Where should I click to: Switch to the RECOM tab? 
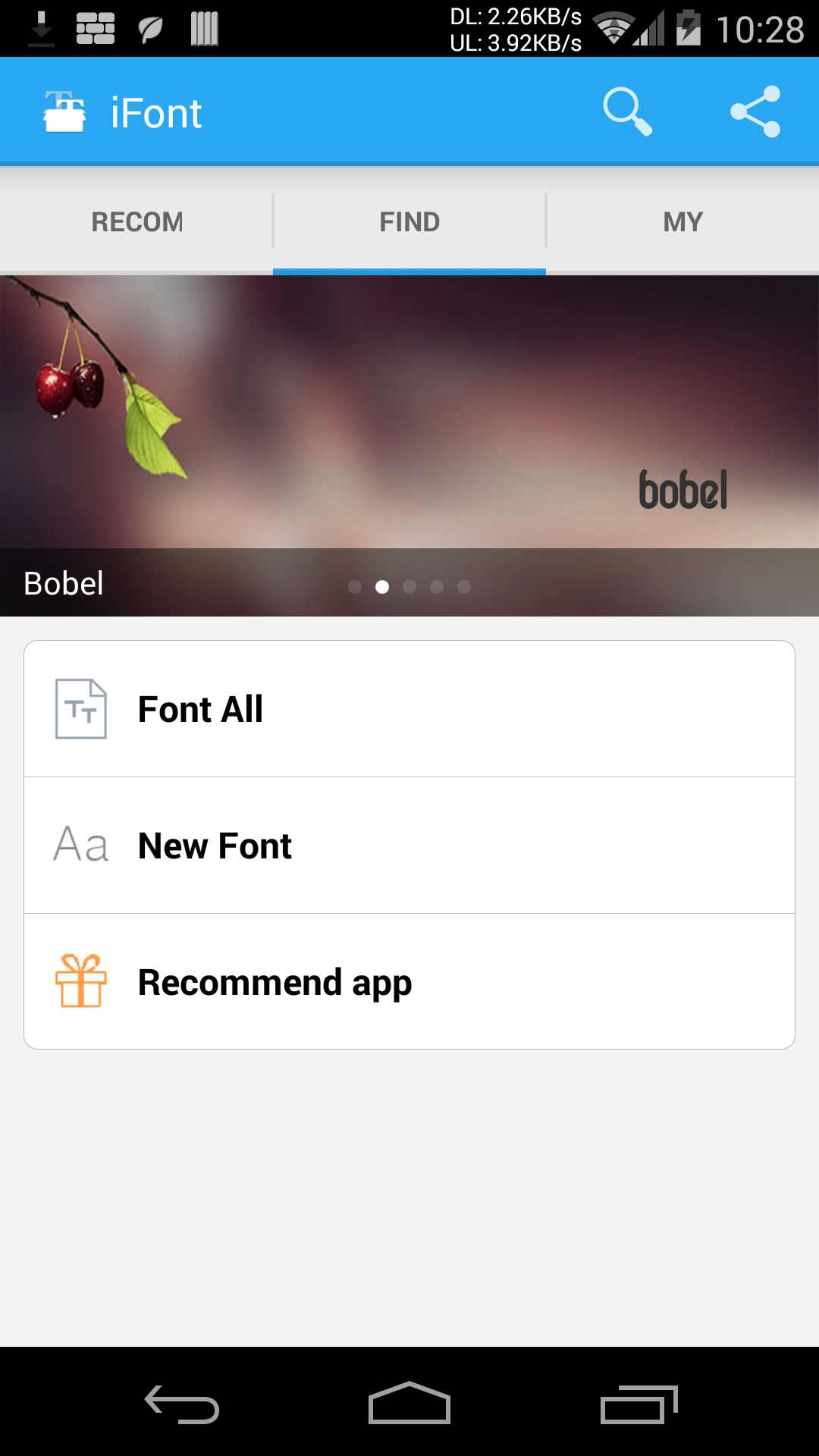point(136,221)
